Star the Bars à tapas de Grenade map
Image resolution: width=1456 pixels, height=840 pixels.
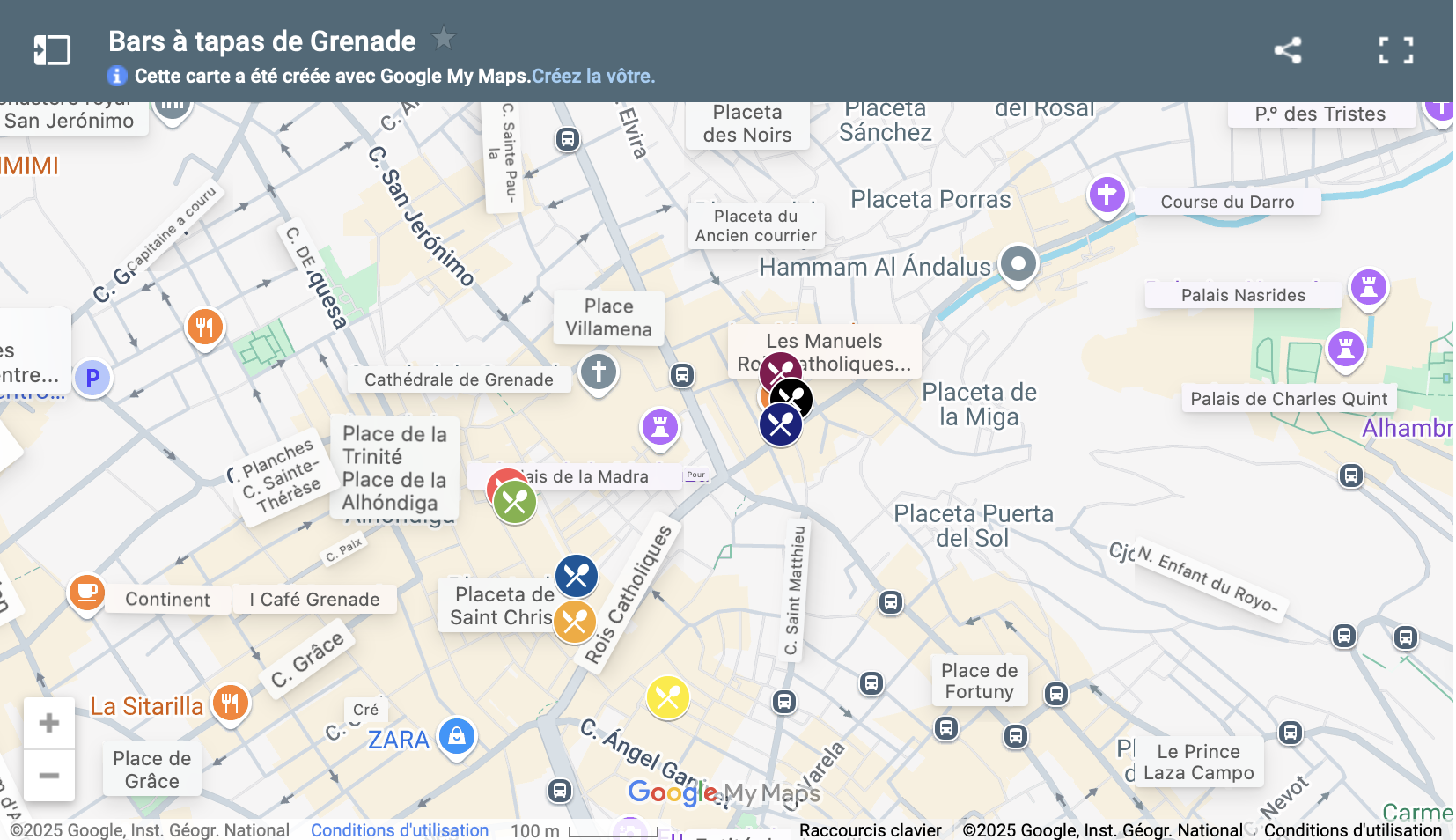click(444, 38)
